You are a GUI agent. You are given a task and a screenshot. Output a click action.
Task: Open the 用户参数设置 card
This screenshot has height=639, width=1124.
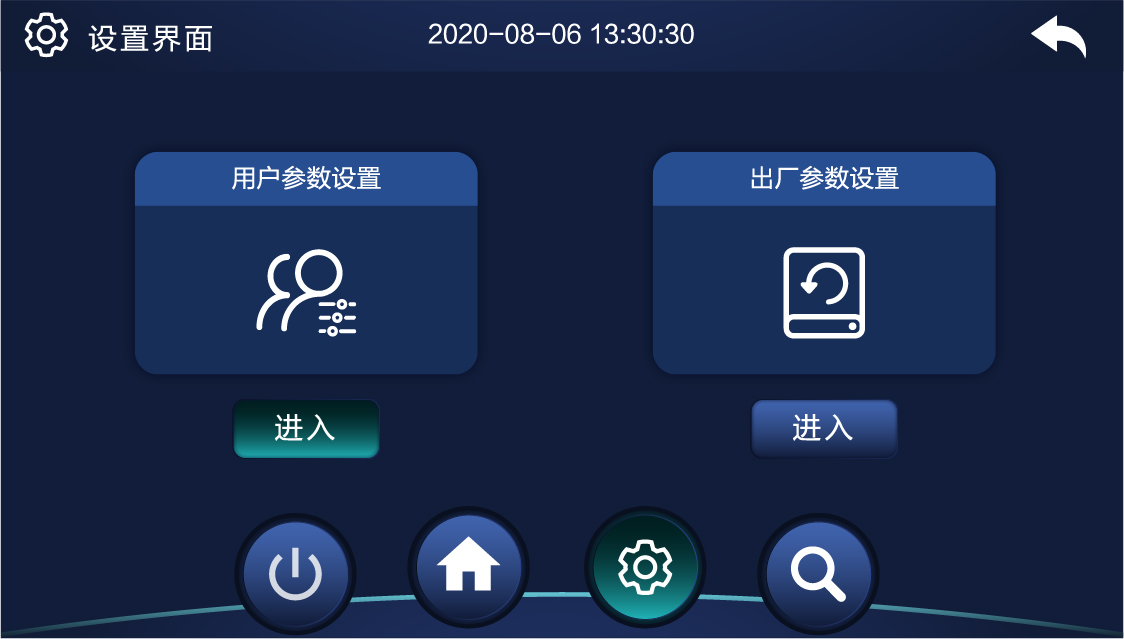click(x=306, y=289)
